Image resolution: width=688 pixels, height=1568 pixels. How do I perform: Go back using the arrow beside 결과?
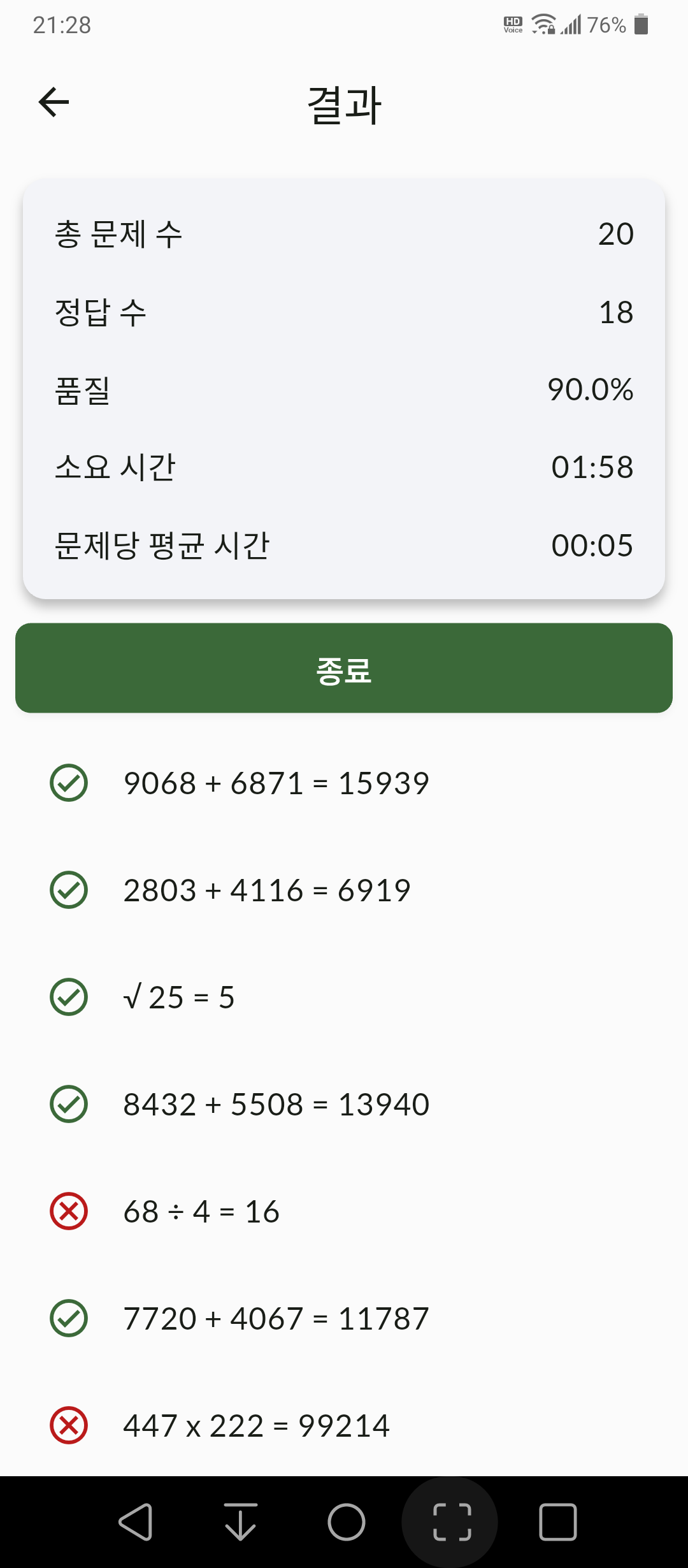(x=54, y=103)
